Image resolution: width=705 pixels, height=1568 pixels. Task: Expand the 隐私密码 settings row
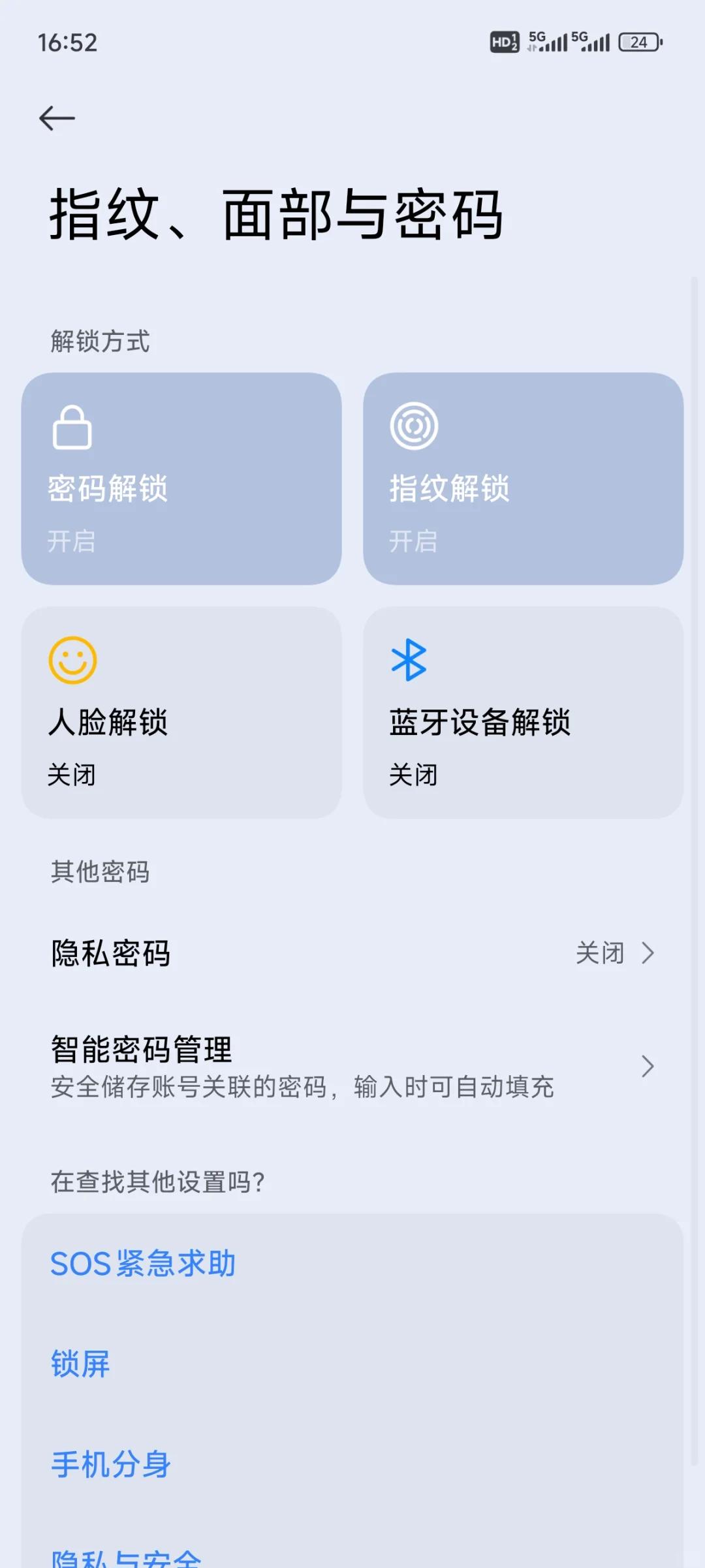[352, 953]
